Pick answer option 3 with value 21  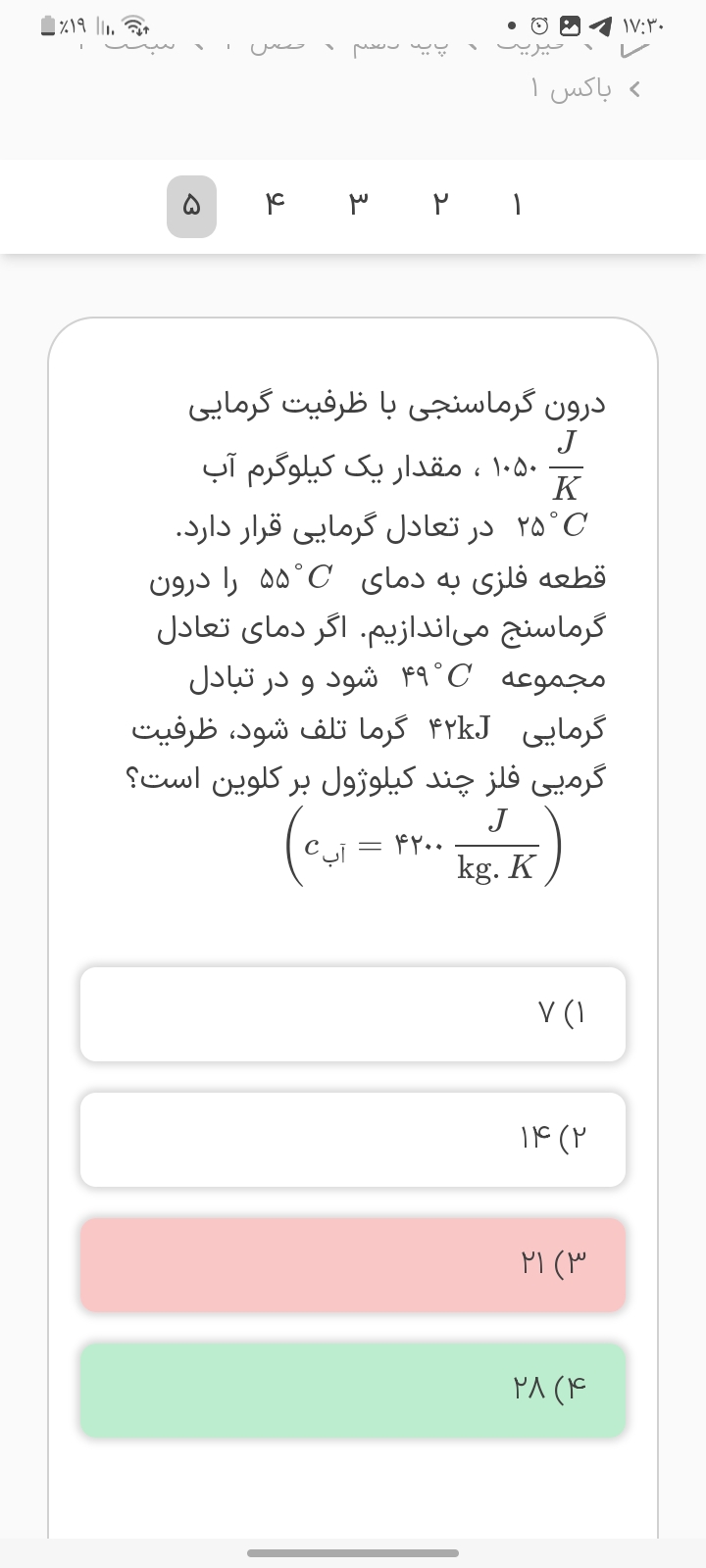[x=353, y=1264]
